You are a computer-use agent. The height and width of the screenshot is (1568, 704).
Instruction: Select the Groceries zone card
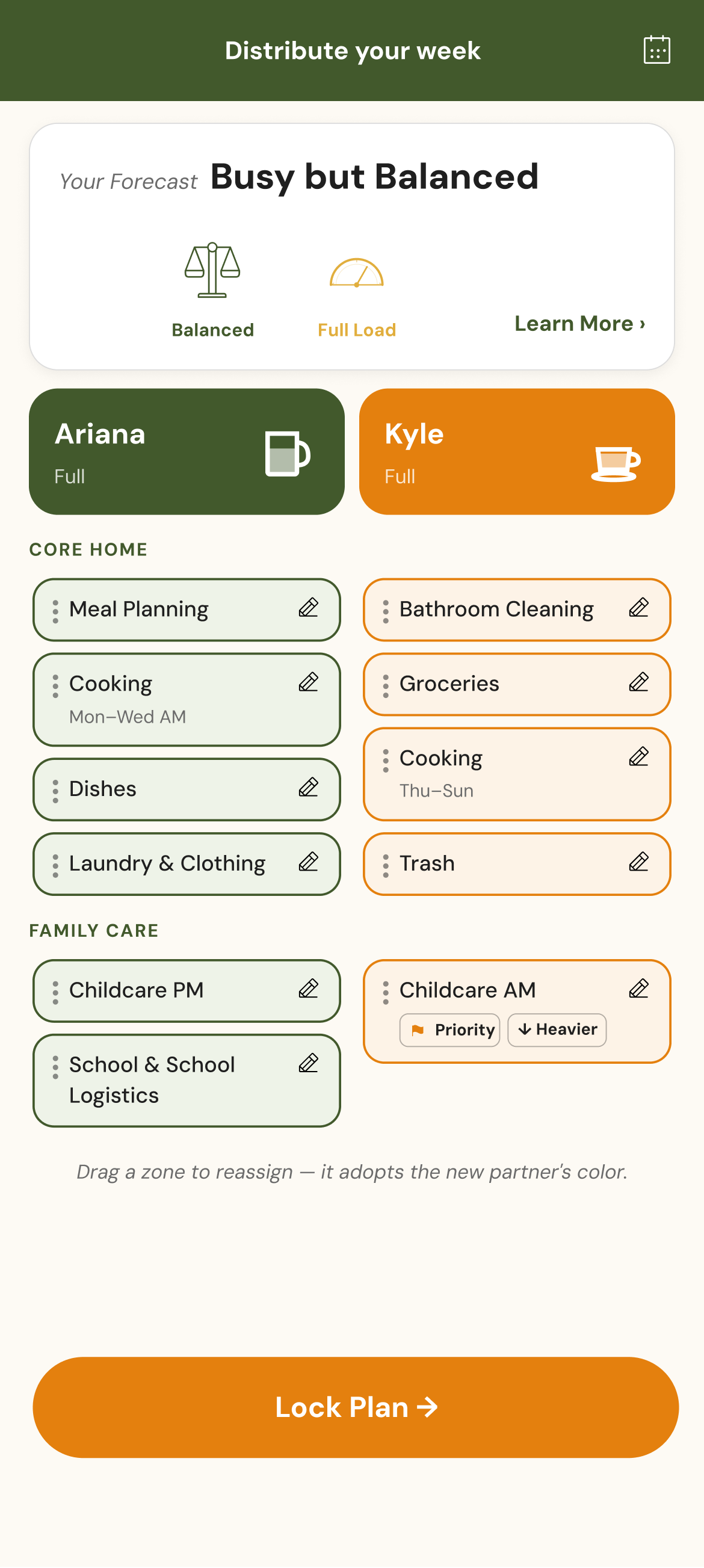click(x=517, y=684)
